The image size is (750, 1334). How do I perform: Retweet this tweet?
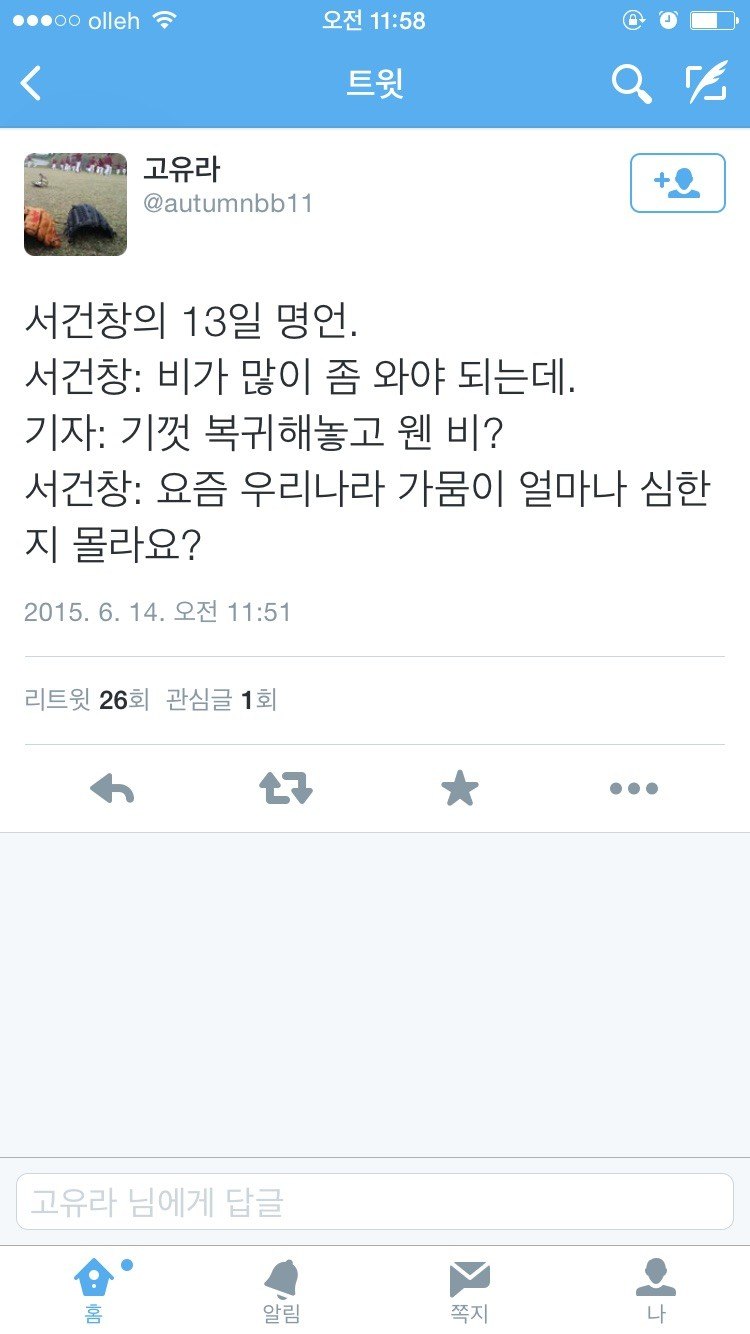pyautogui.click(x=286, y=789)
